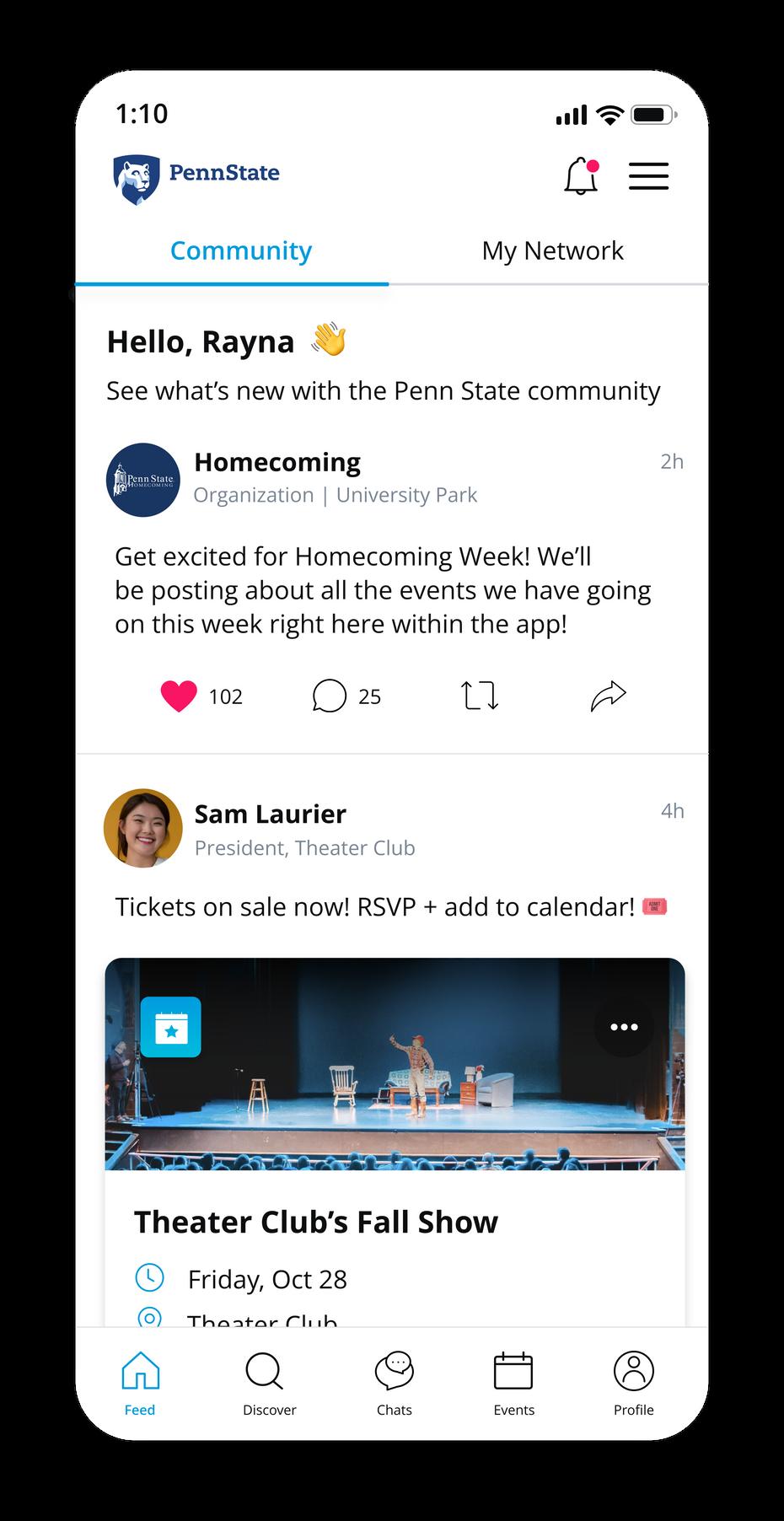
Task: Open the three-dot menu on the event card
Action: click(x=624, y=1027)
